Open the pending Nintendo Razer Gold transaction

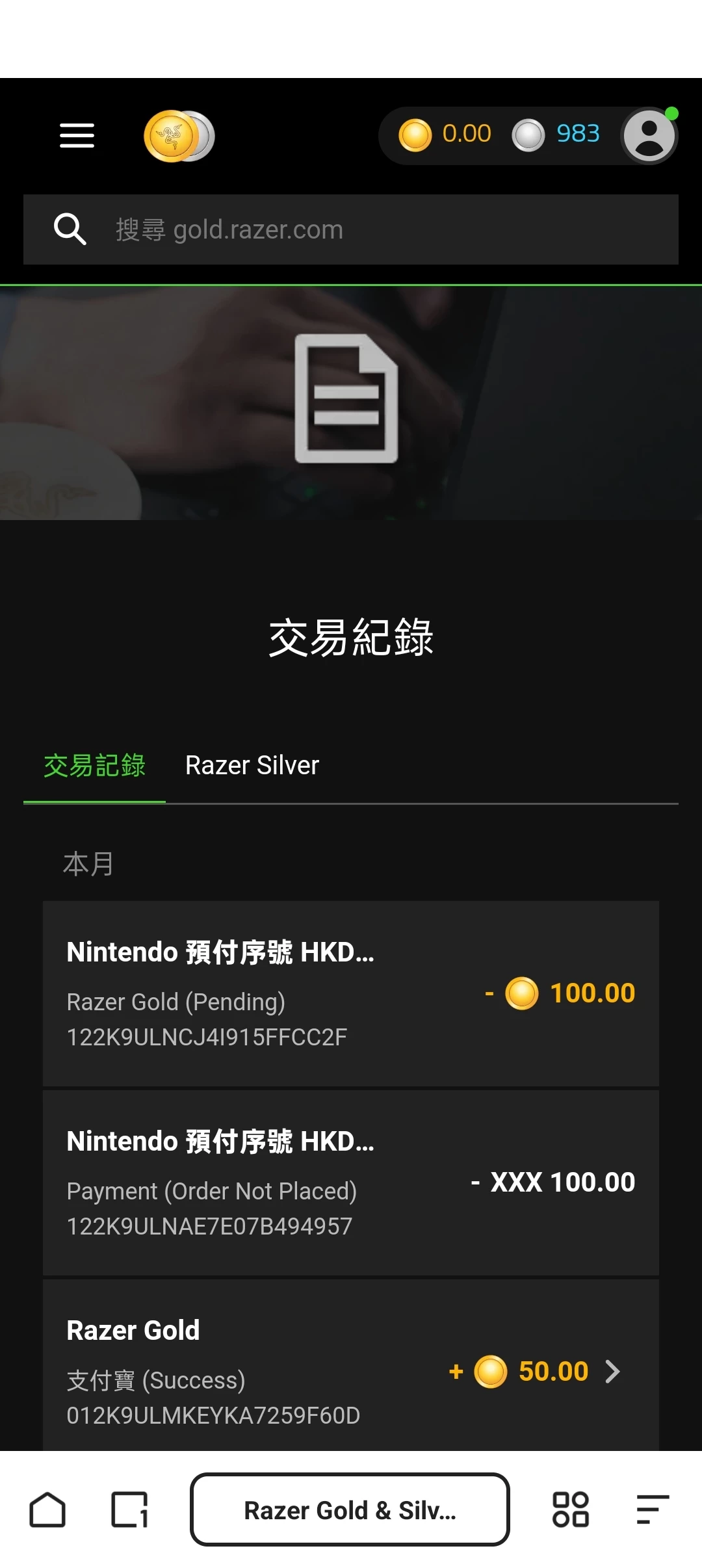click(x=351, y=993)
